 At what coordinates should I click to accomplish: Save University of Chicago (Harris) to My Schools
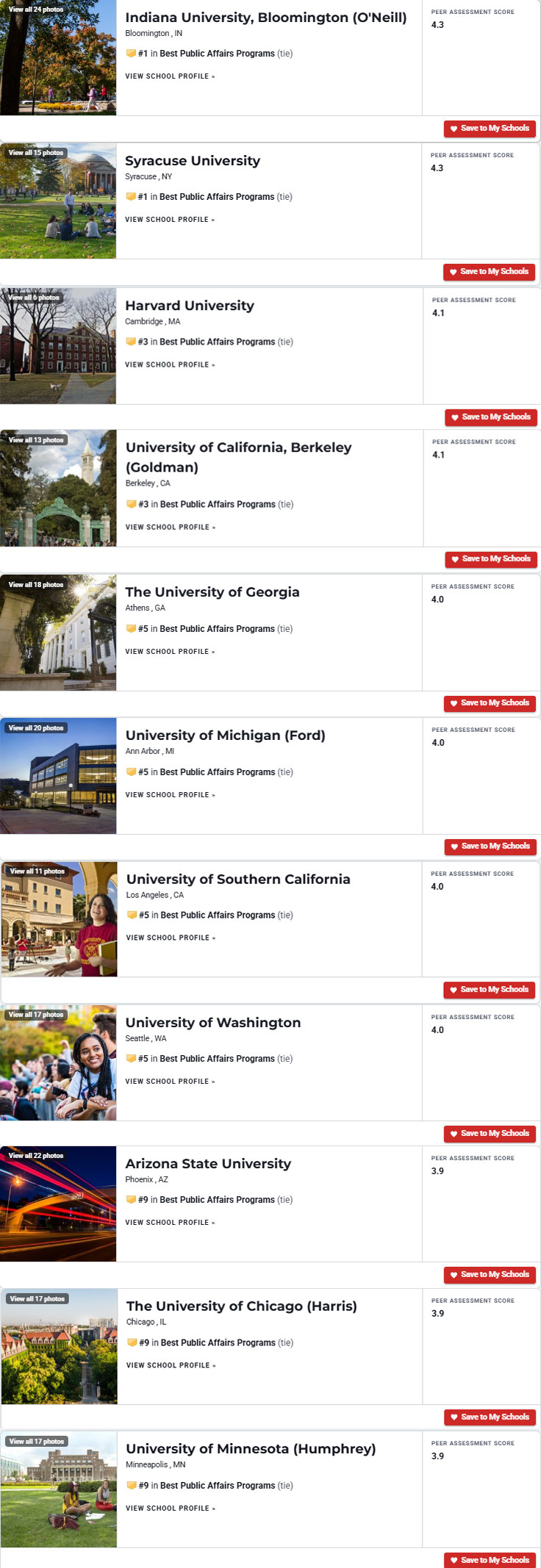(490, 1417)
